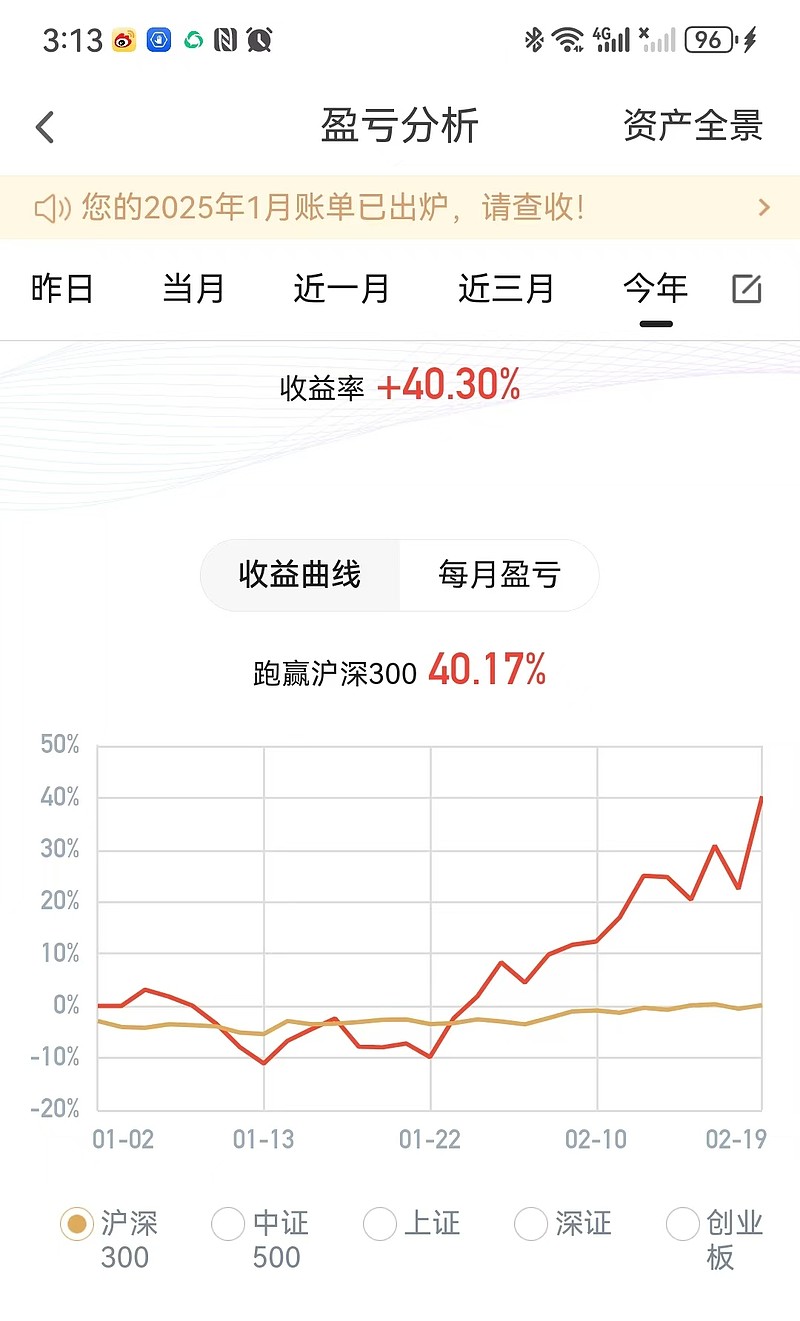This screenshot has height=1321, width=800.
Task: Switch to the 昨日 tab
Action: [x=63, y=289]
